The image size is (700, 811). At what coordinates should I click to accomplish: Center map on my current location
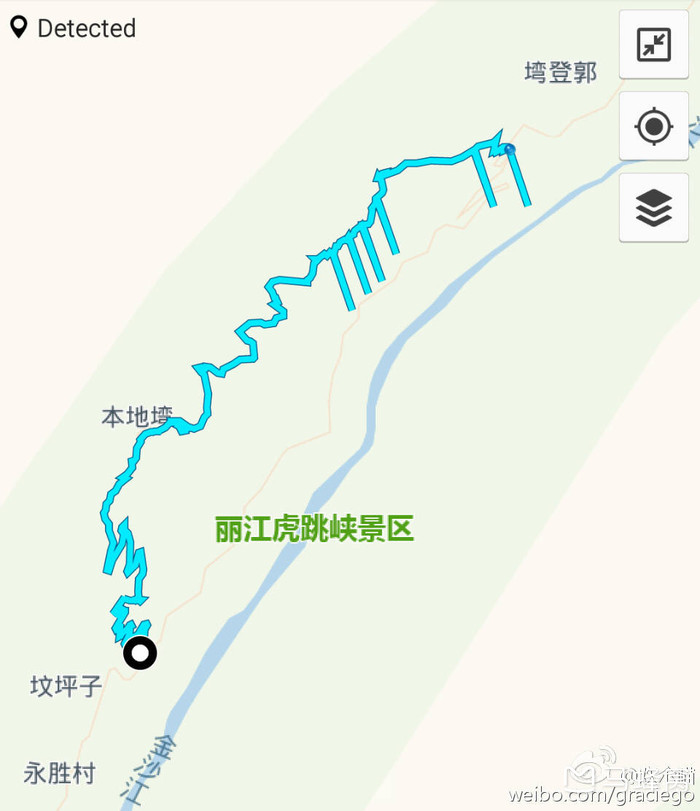[x=653, y=127]
